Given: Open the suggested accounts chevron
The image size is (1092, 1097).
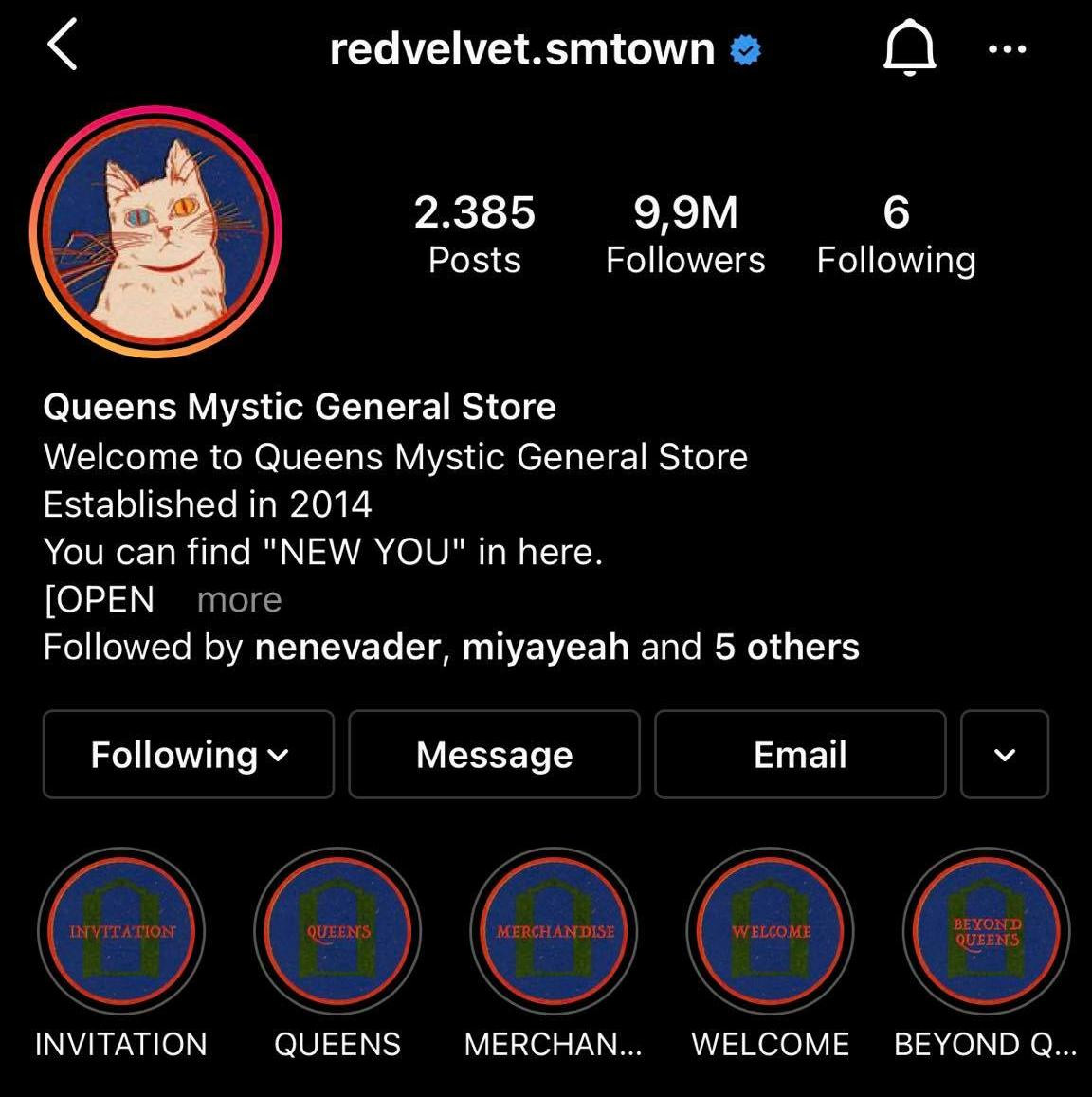Looking at the screenshot, I should [x=1005, y=755].
